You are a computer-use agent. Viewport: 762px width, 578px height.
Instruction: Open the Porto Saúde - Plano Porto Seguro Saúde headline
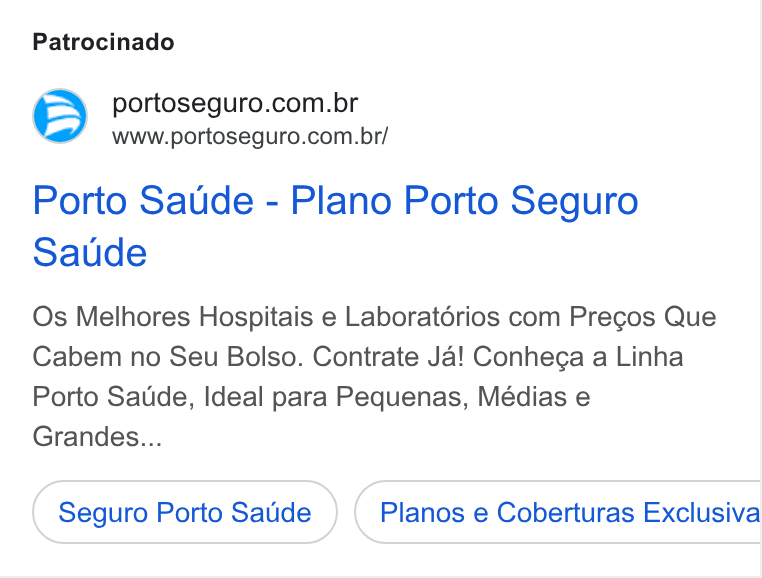point(335,226)
